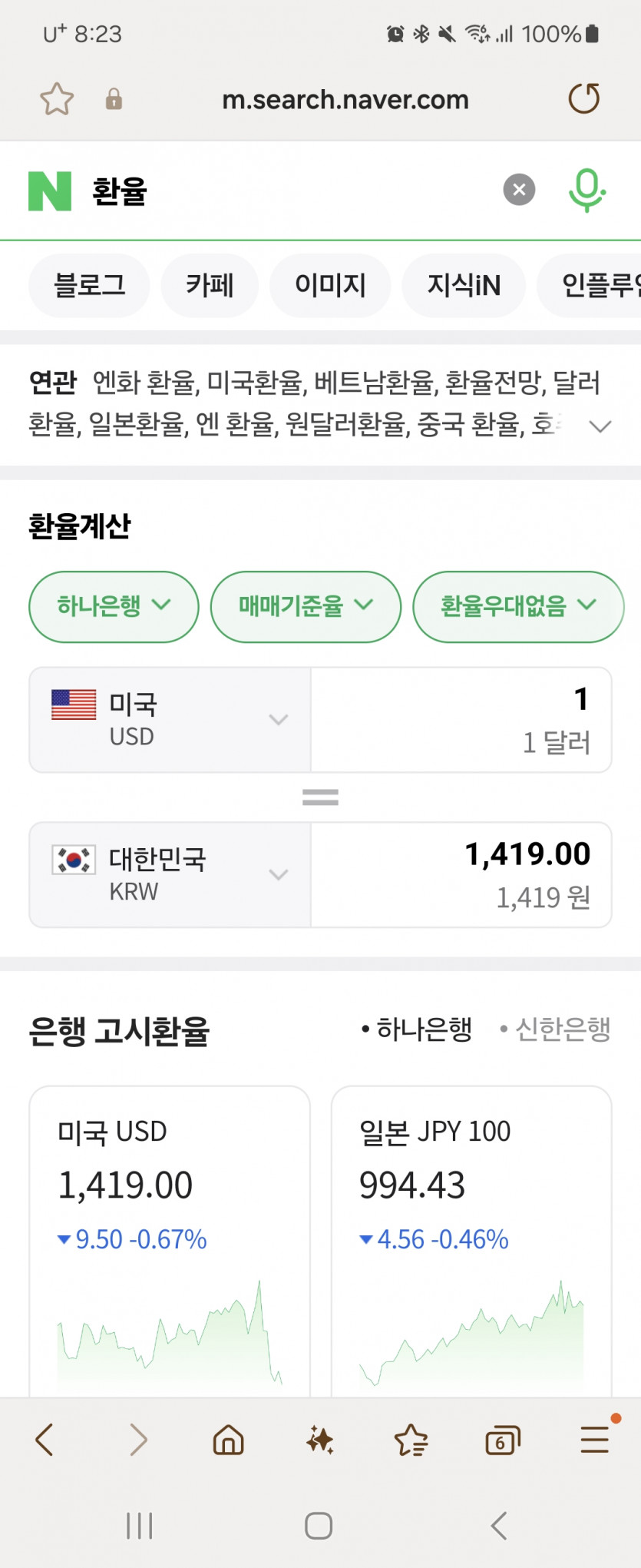The image size is (641, 1568).
Task: Expand the 연관 related searches list
Action: tap(600, 426)
